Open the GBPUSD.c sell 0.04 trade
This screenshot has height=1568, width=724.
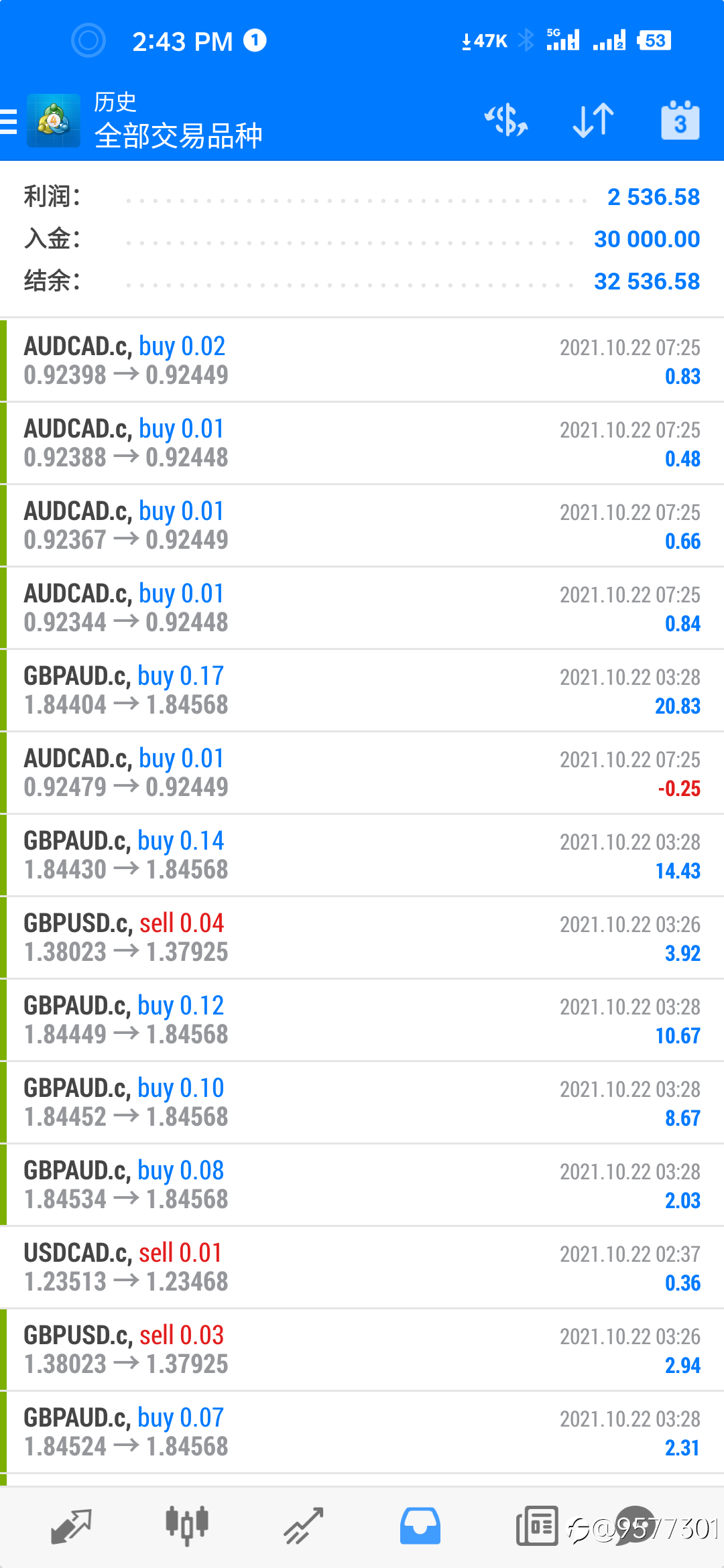(x=362, y=937)
